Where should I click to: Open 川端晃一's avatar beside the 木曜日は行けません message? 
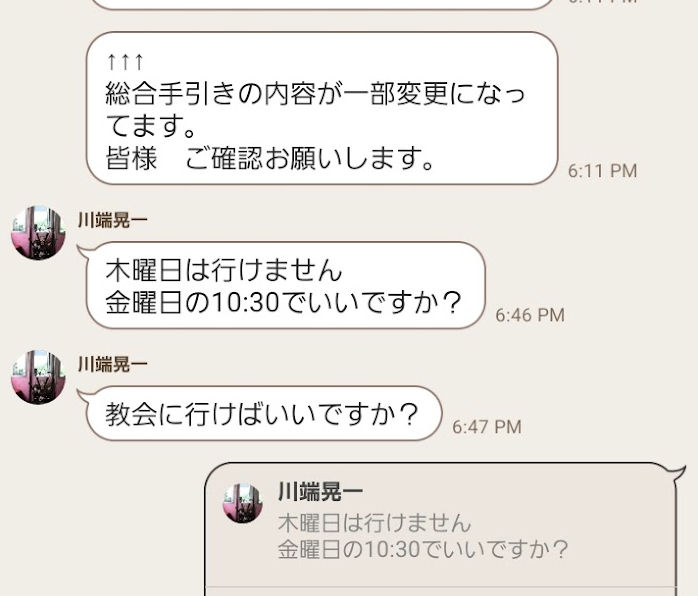coord(38,233)
